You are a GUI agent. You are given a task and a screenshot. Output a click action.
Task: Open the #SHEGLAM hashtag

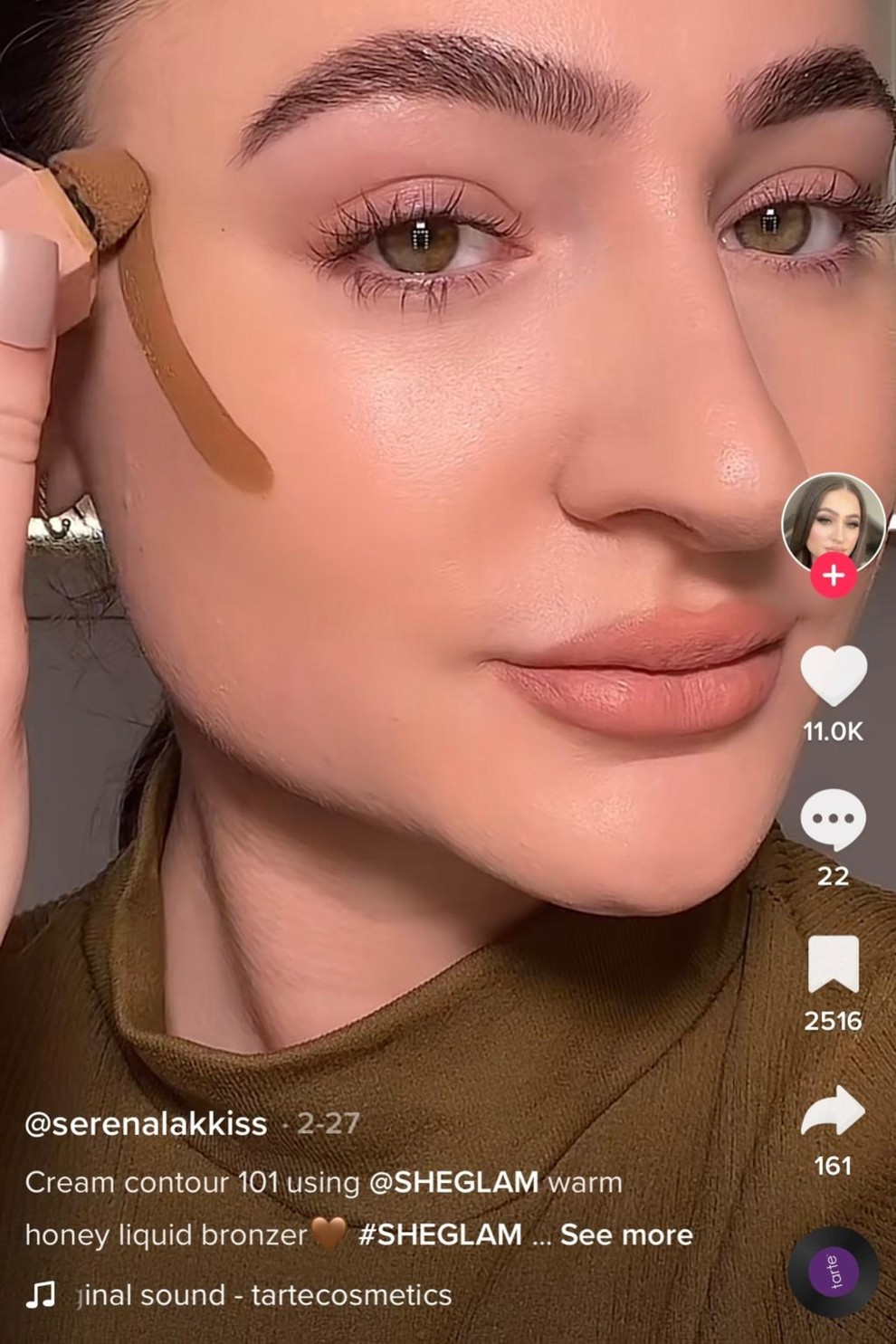pos(440,1234)
